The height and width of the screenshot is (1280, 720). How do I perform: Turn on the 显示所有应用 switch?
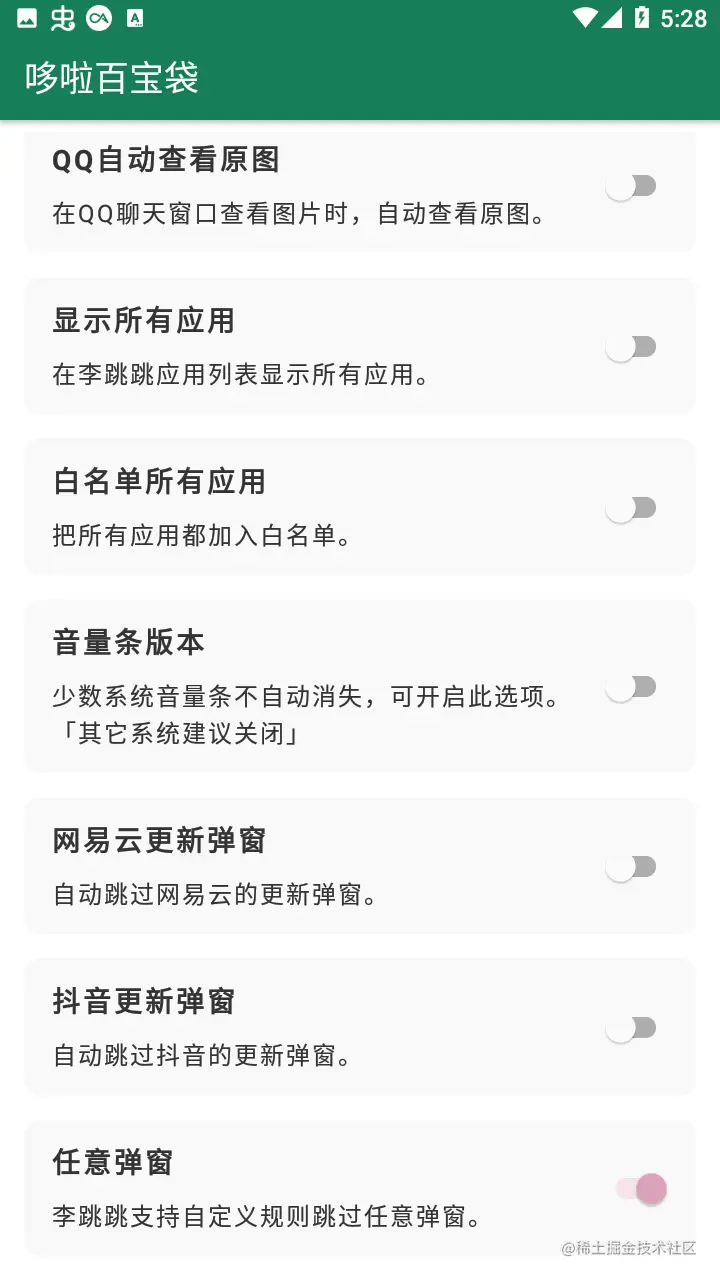(631, 347)
